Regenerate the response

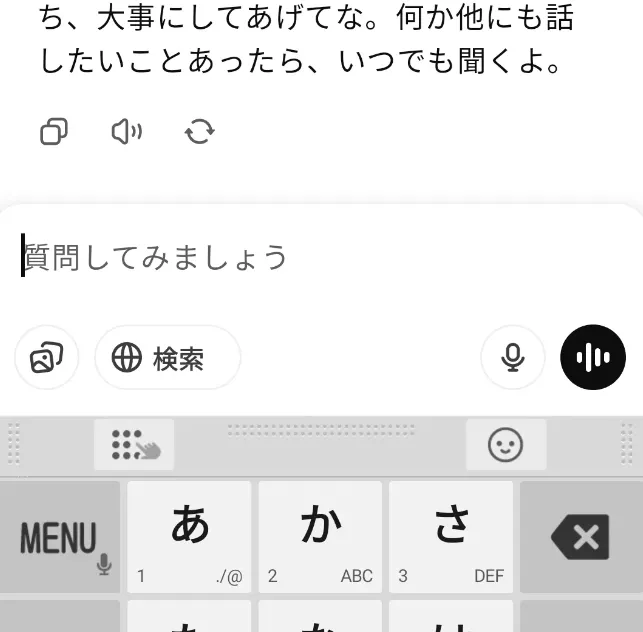tap(200, 132)
